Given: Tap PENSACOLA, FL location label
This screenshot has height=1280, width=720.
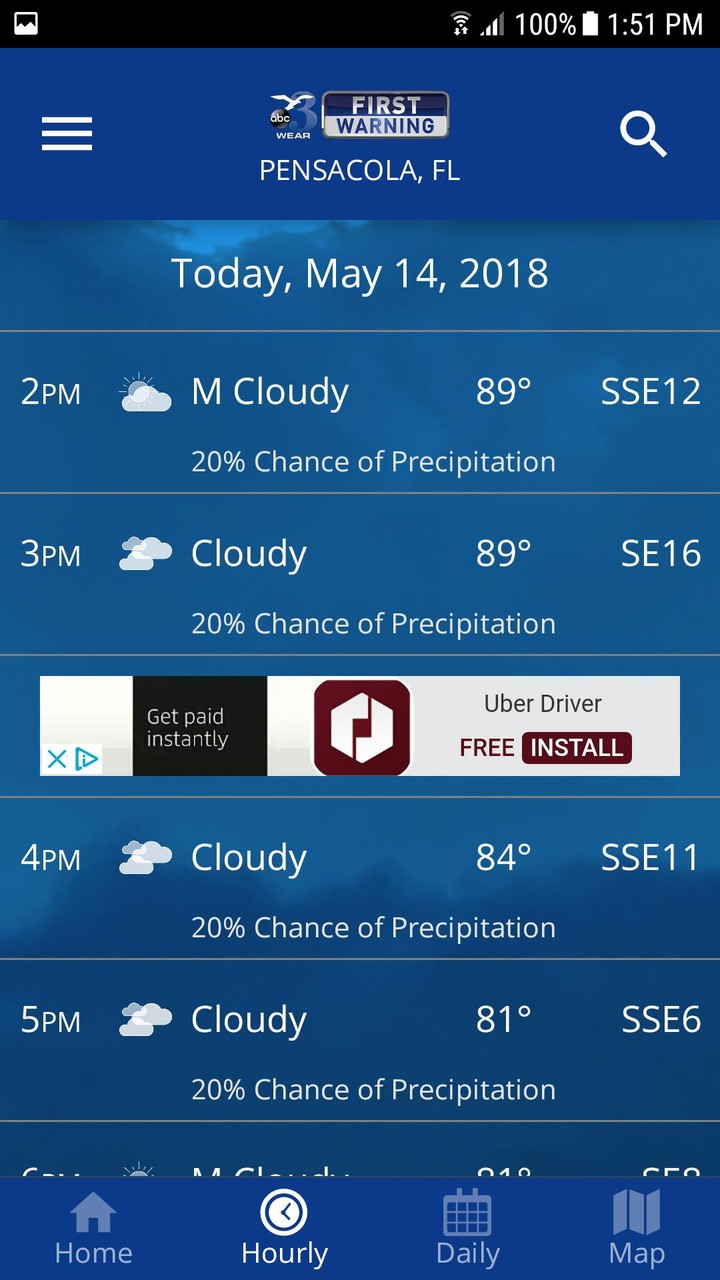Looking at the screenshot, I should coord(360,169).
